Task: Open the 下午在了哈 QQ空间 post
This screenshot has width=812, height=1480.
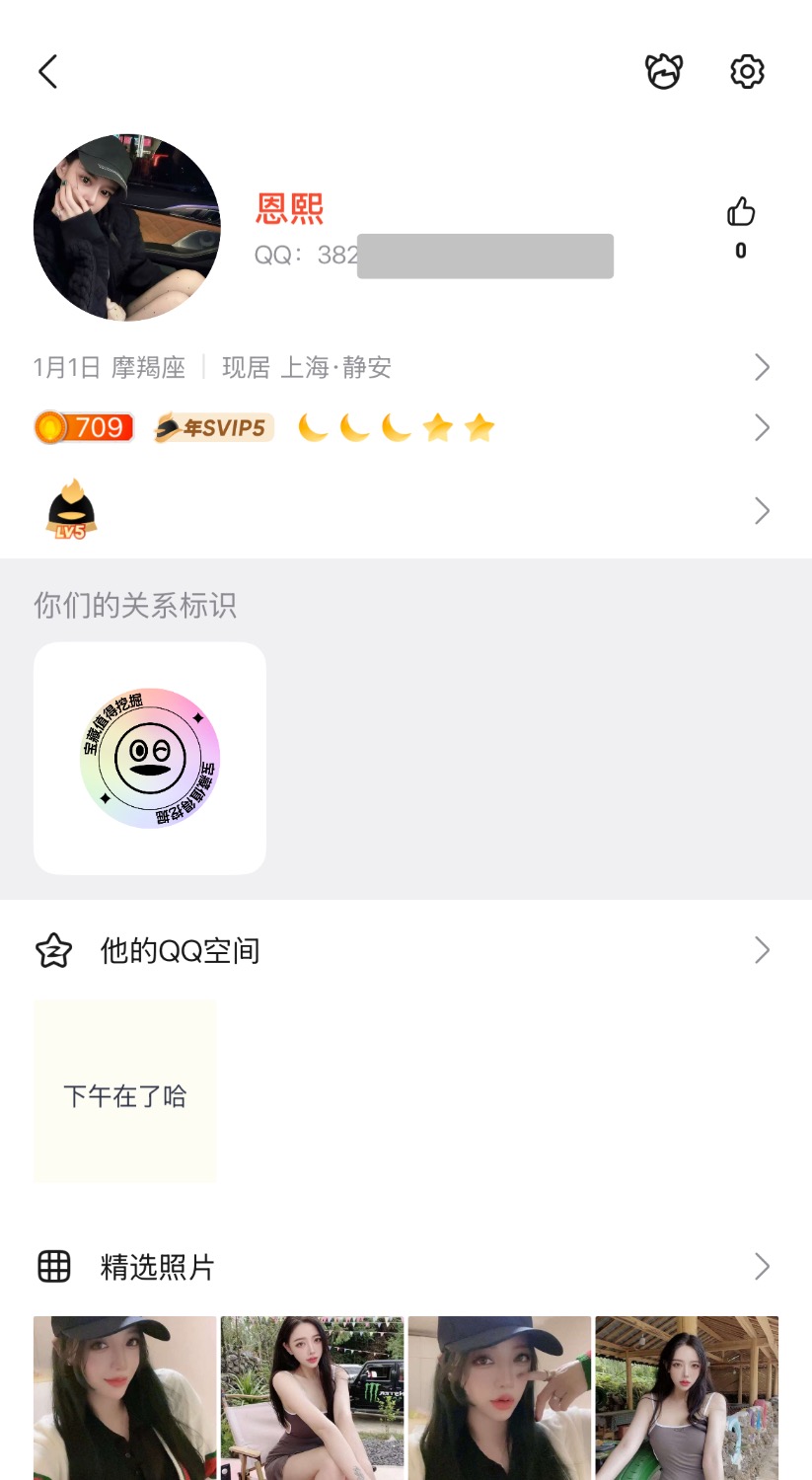Action: (125, 1091)
